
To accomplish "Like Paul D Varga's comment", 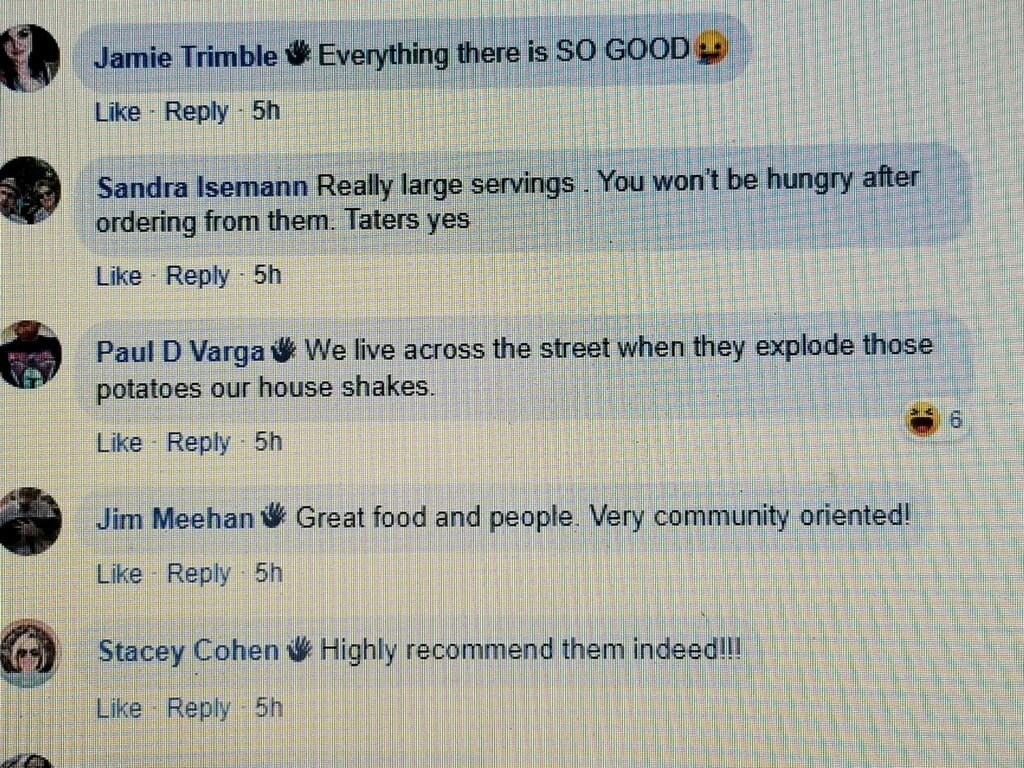I will click(119, 442).
